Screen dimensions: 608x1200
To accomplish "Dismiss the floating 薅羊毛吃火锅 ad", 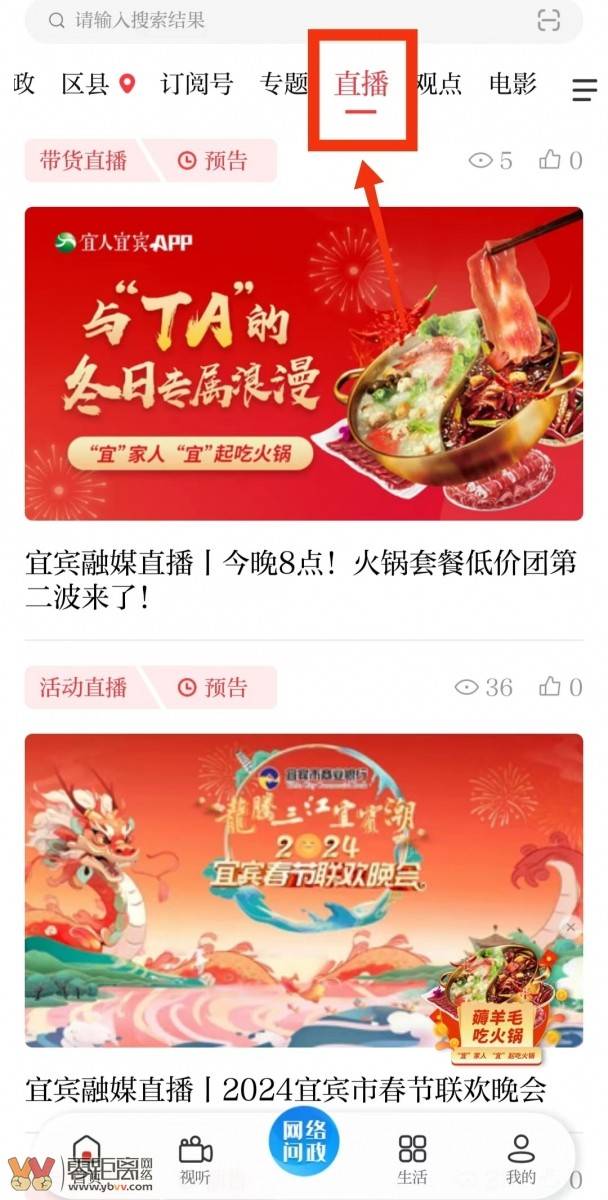I will (x=570, y=929).
